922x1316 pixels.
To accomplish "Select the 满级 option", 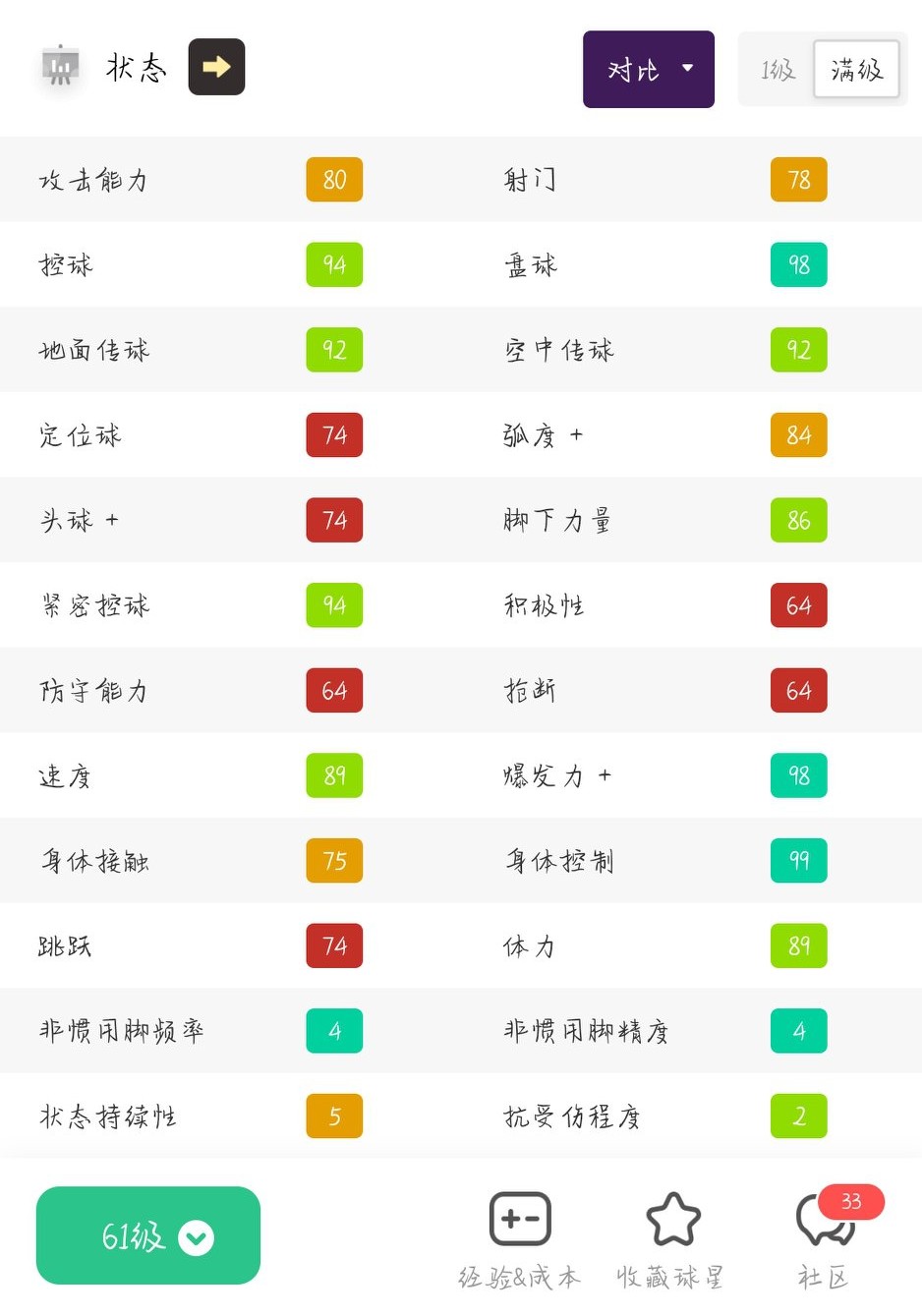I will tap(856, 69).
